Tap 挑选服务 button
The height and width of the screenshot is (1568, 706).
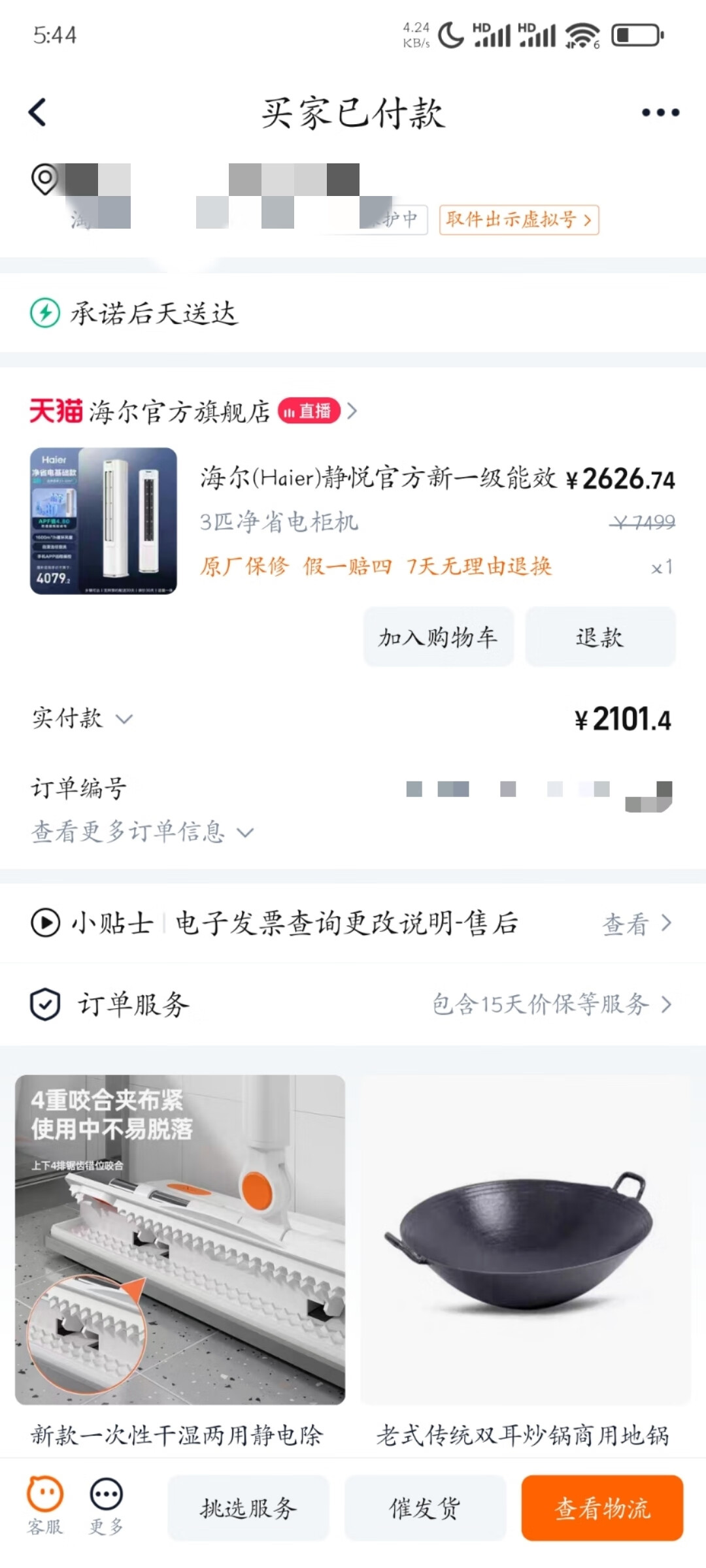(x=248, y=1507)
